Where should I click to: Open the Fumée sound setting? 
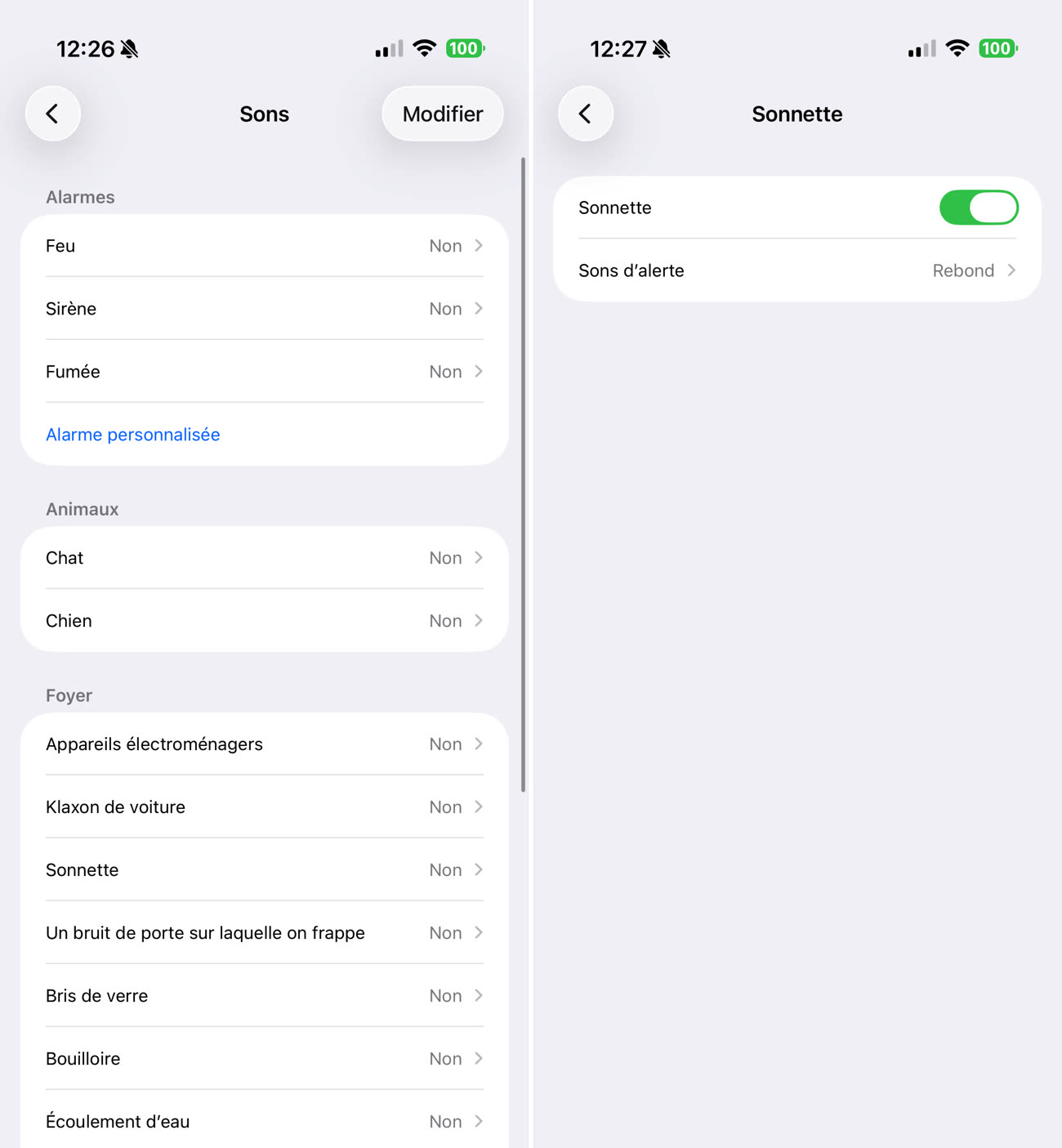264,372
